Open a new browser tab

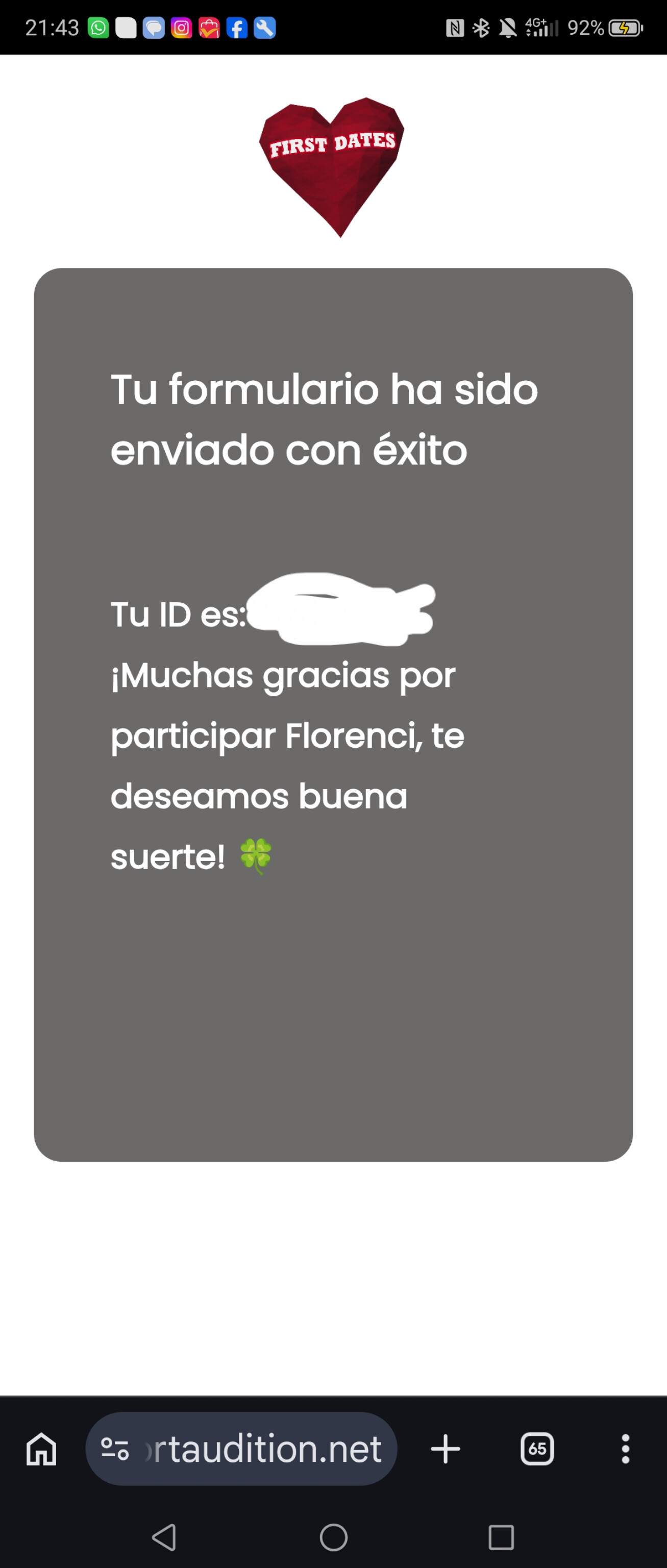click(x=446, y=1449)
